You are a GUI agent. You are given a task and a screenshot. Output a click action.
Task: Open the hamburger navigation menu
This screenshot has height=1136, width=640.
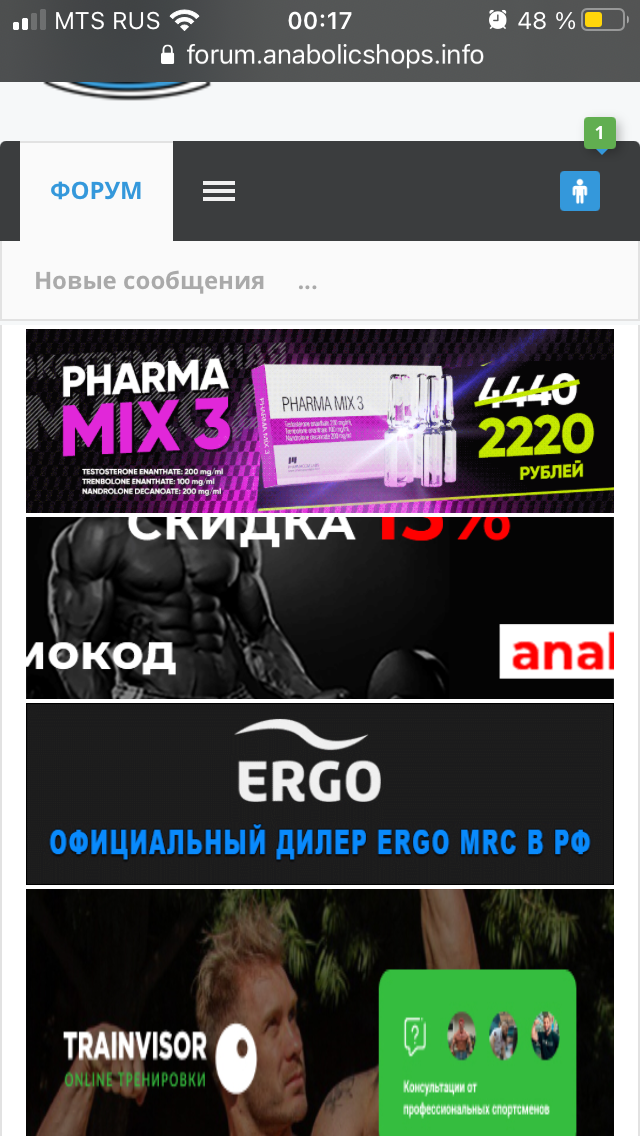coord(219,191)
